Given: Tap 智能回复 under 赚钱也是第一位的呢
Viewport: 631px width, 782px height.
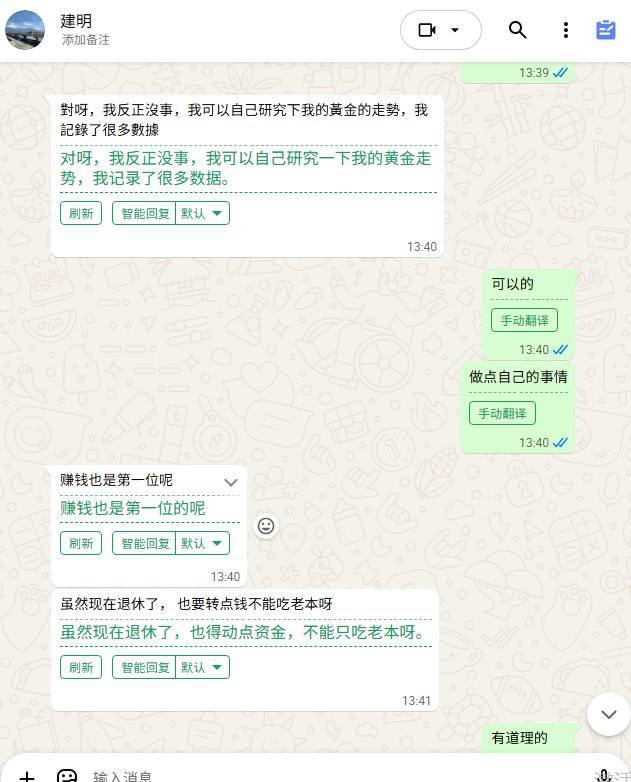Looking at the screenshot, I should 145,543.
